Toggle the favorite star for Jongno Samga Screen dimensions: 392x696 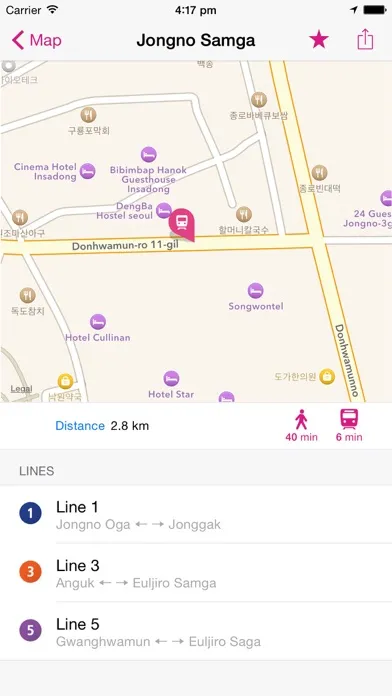tap(319, 40)
